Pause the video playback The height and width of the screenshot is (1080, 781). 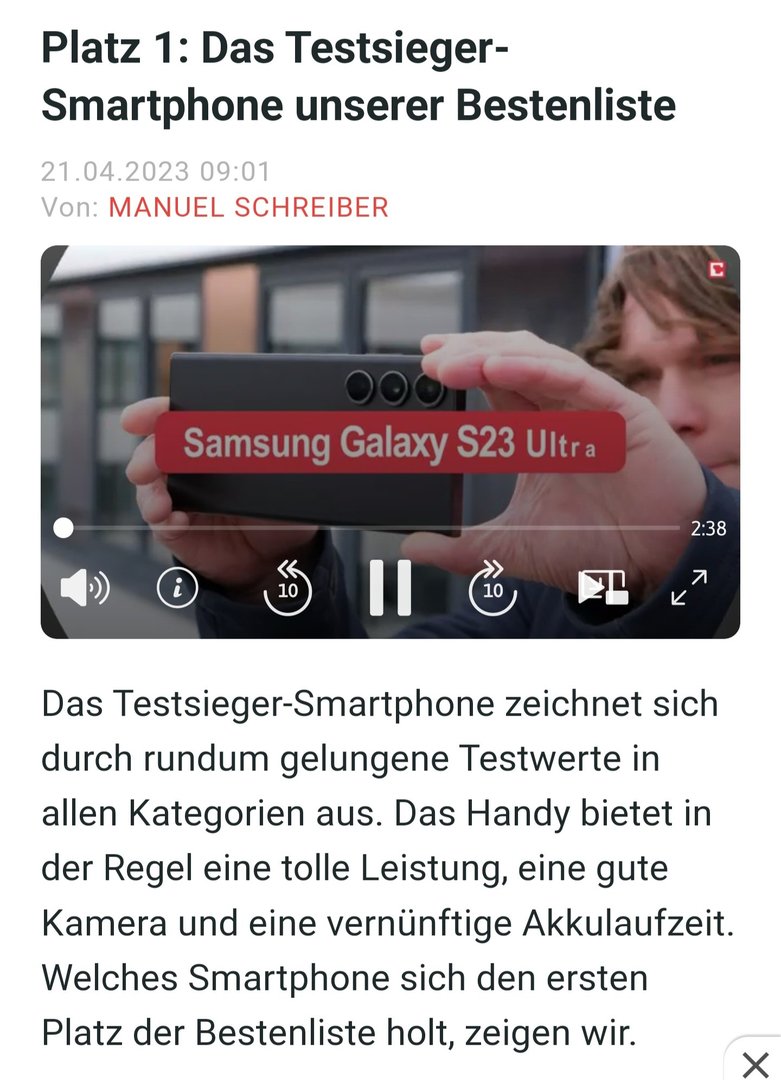pyautogui.click(x=390, y=588)
